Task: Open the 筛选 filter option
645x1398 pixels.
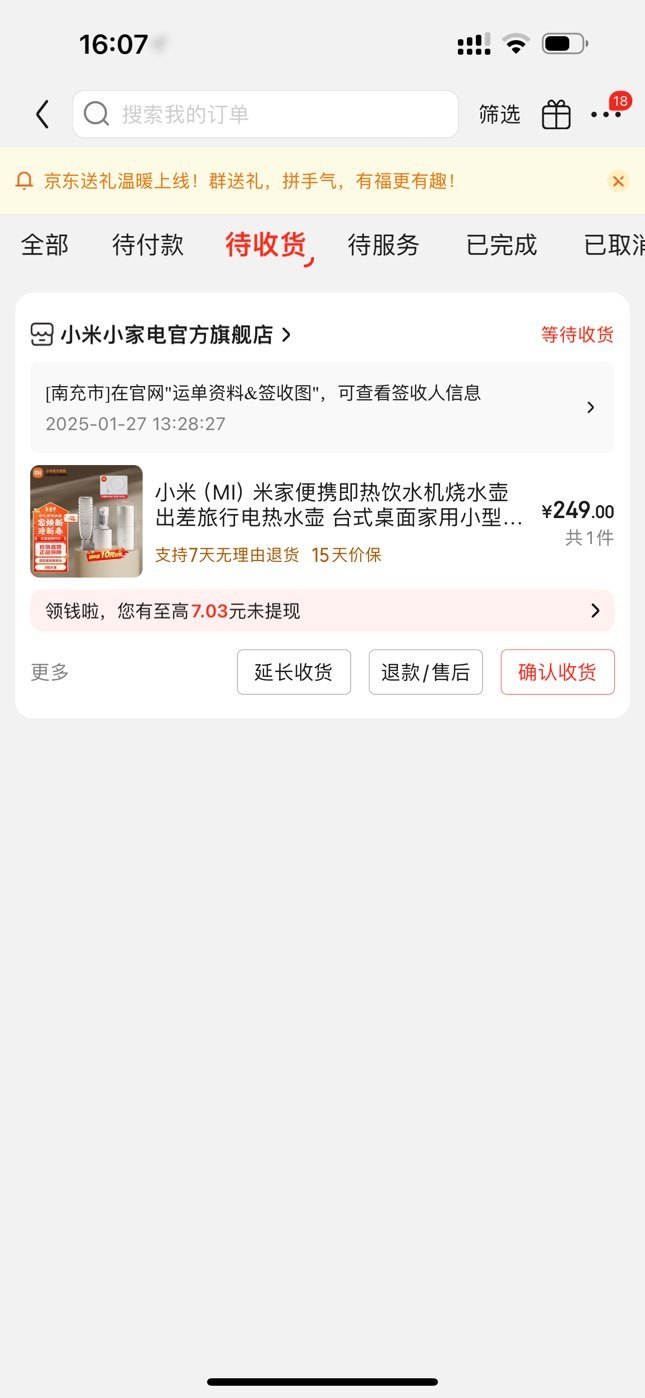Action: [499, 115]
